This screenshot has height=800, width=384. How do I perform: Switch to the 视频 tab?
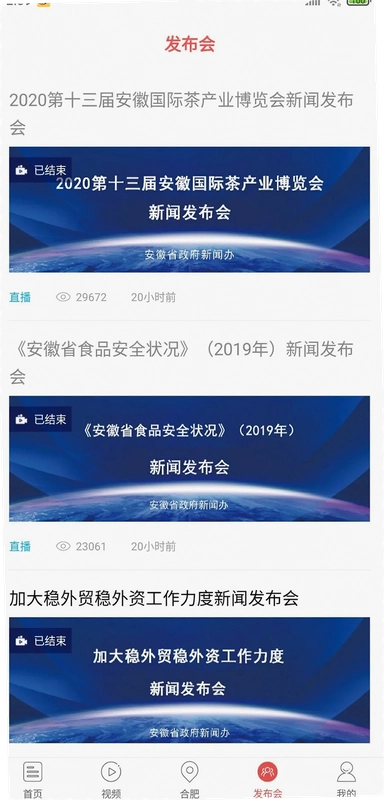point(111,780)
